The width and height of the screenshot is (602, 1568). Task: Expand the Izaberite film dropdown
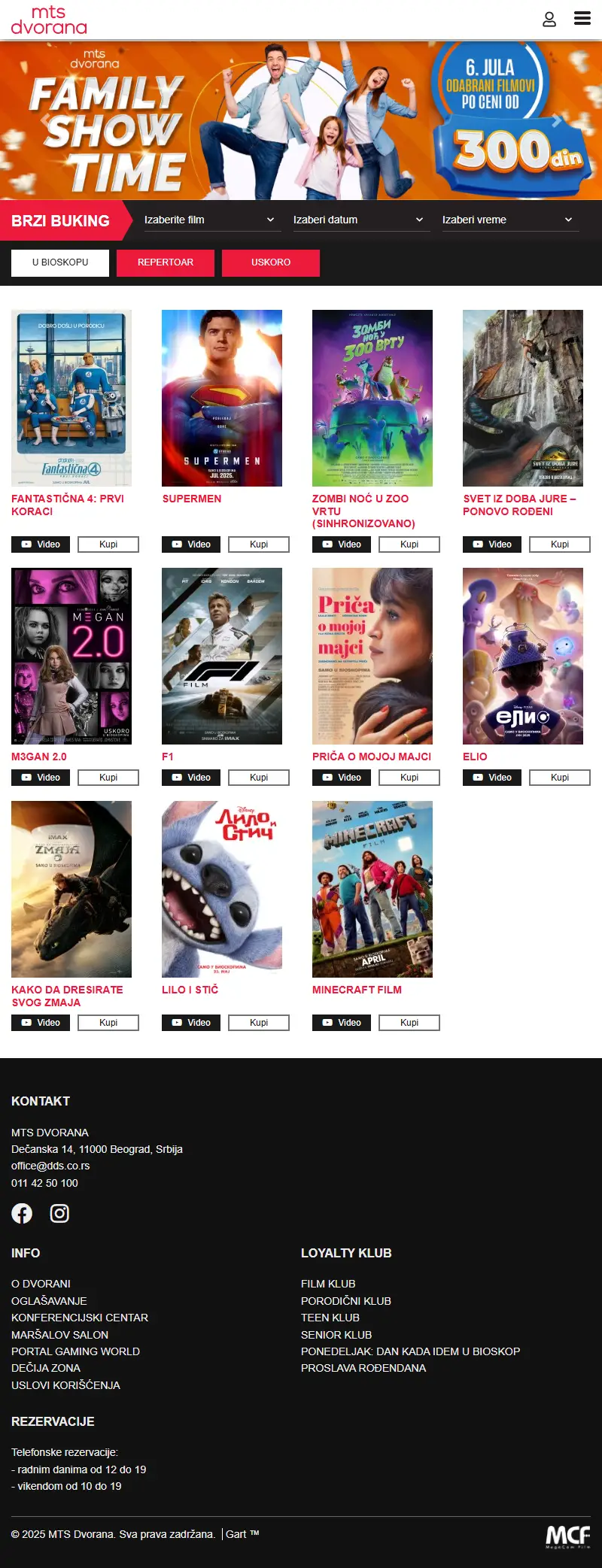[208, 220]
